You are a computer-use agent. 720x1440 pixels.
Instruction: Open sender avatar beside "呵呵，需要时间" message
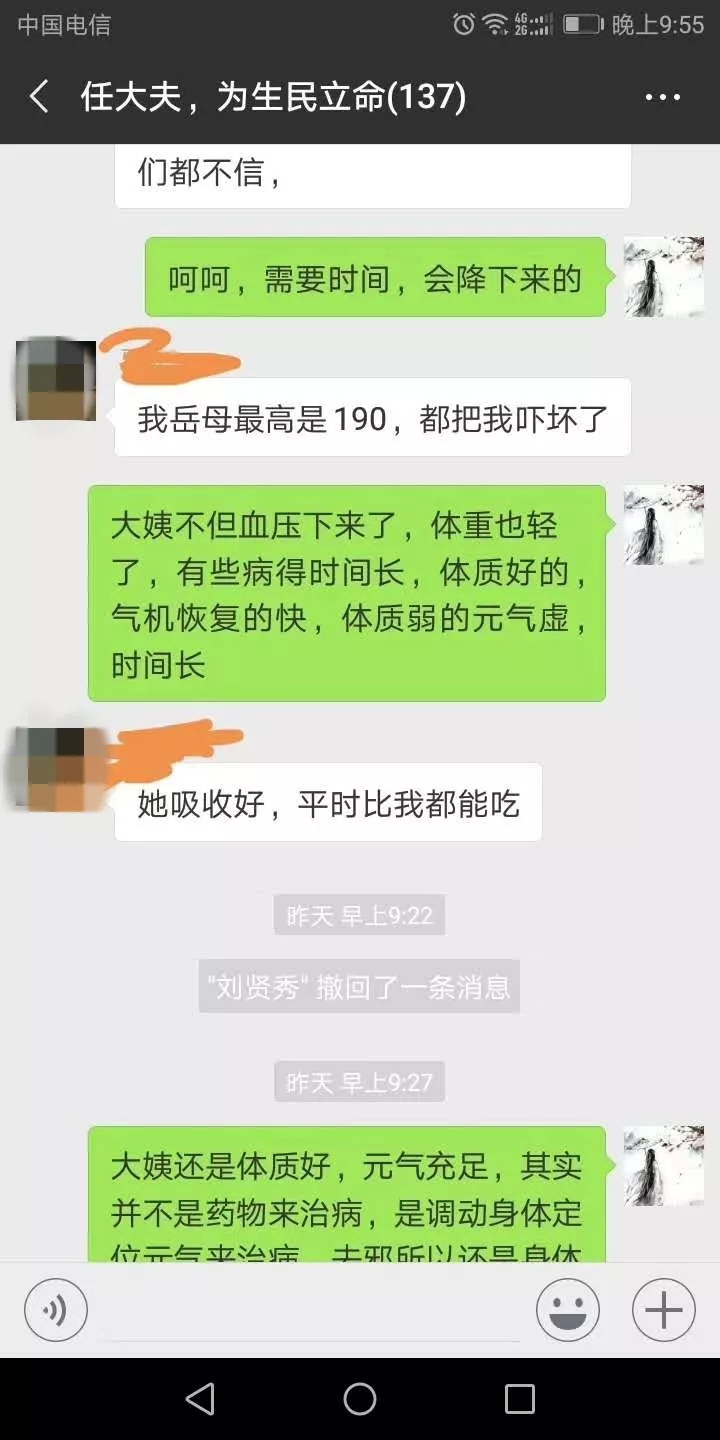tap(663, 277)
